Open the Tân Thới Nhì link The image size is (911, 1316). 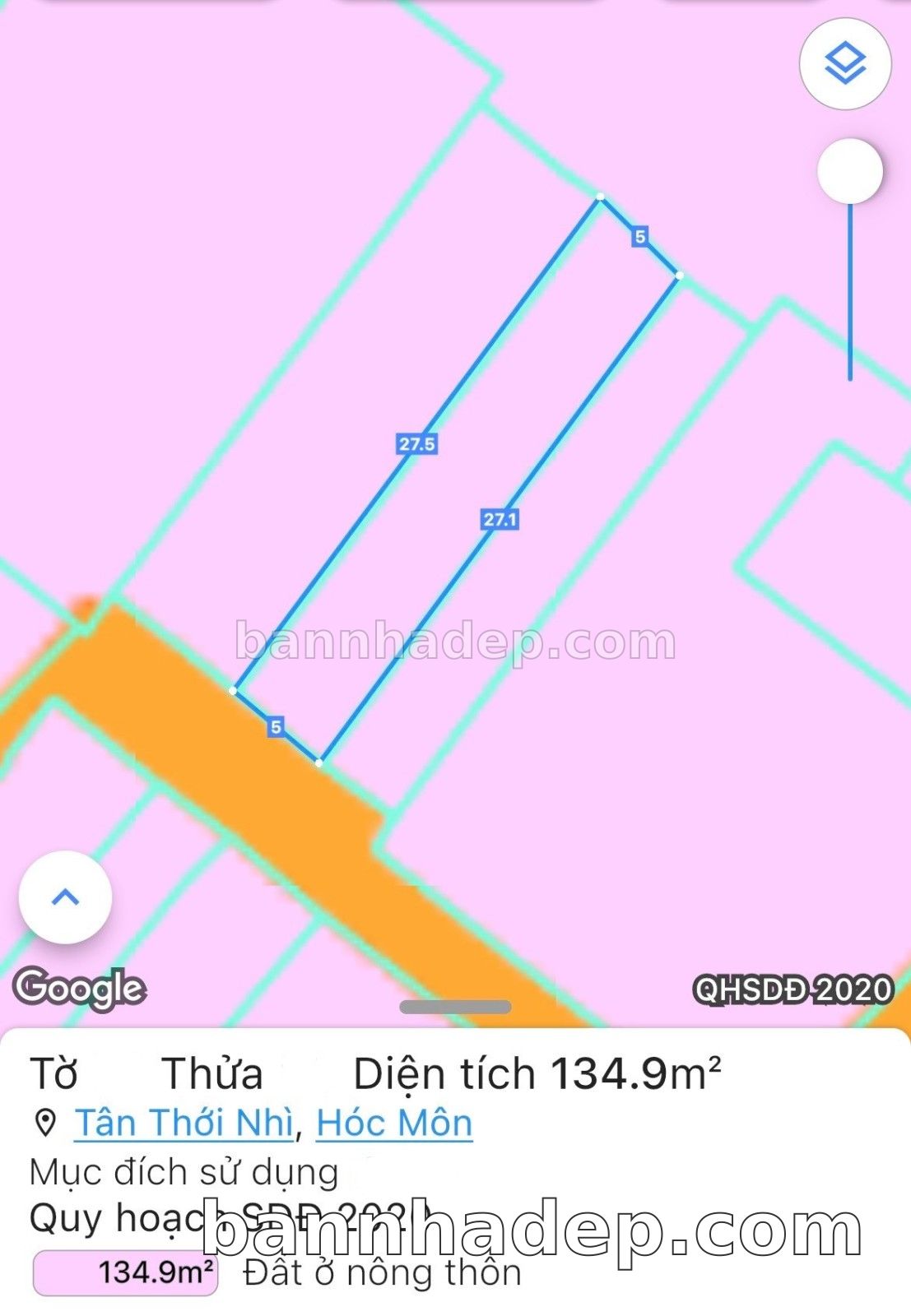(x=184, y=1124)
